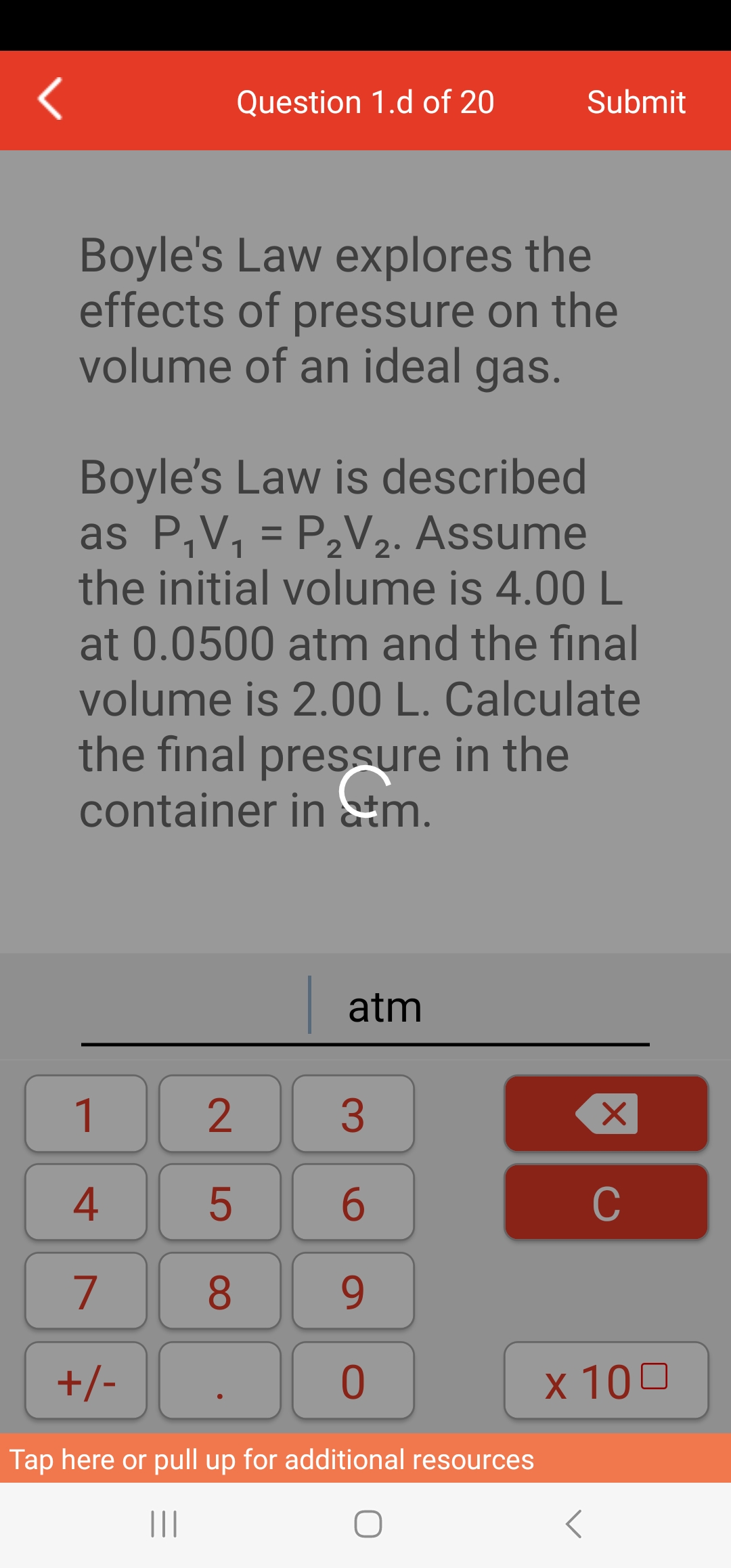
Task: Tap the recent apps navigation icon
Action: point(164,1523)
